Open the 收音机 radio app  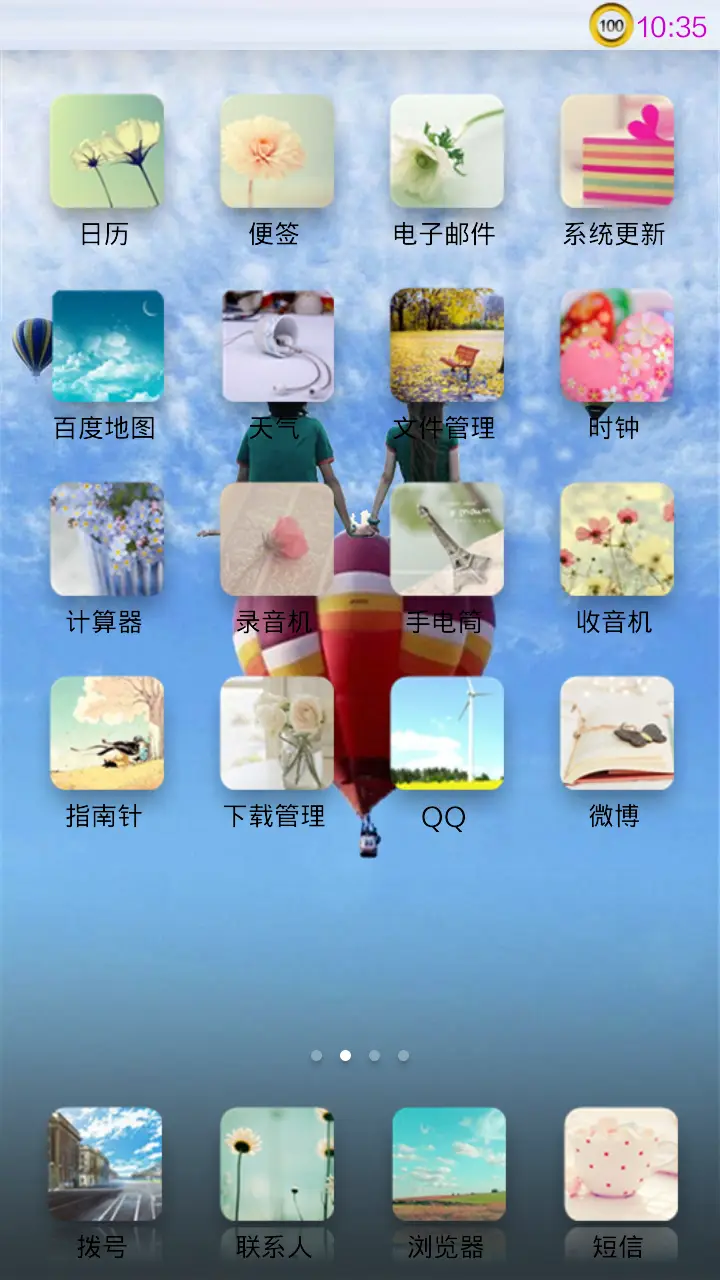[616, 538]
